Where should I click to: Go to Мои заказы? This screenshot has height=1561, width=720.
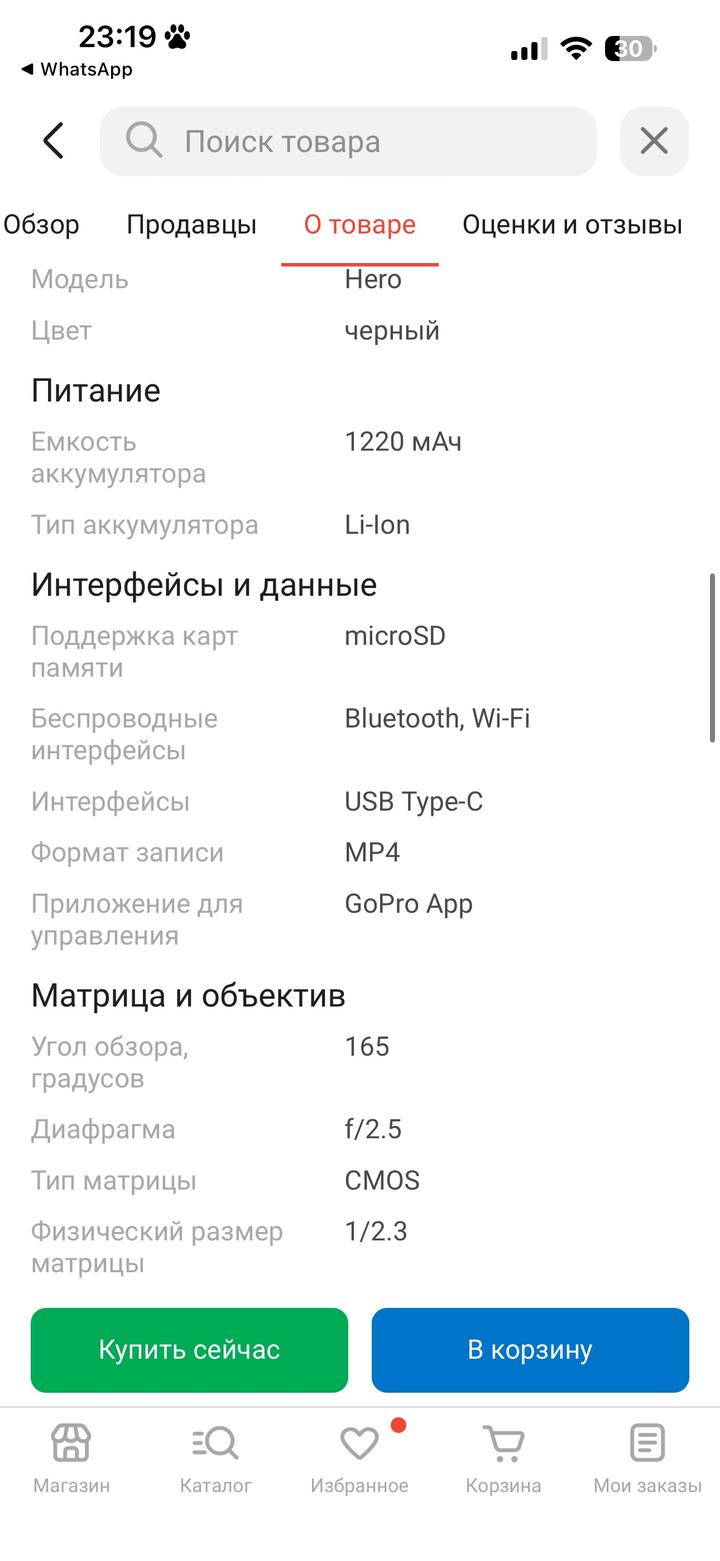click(x=647, y=1458)
